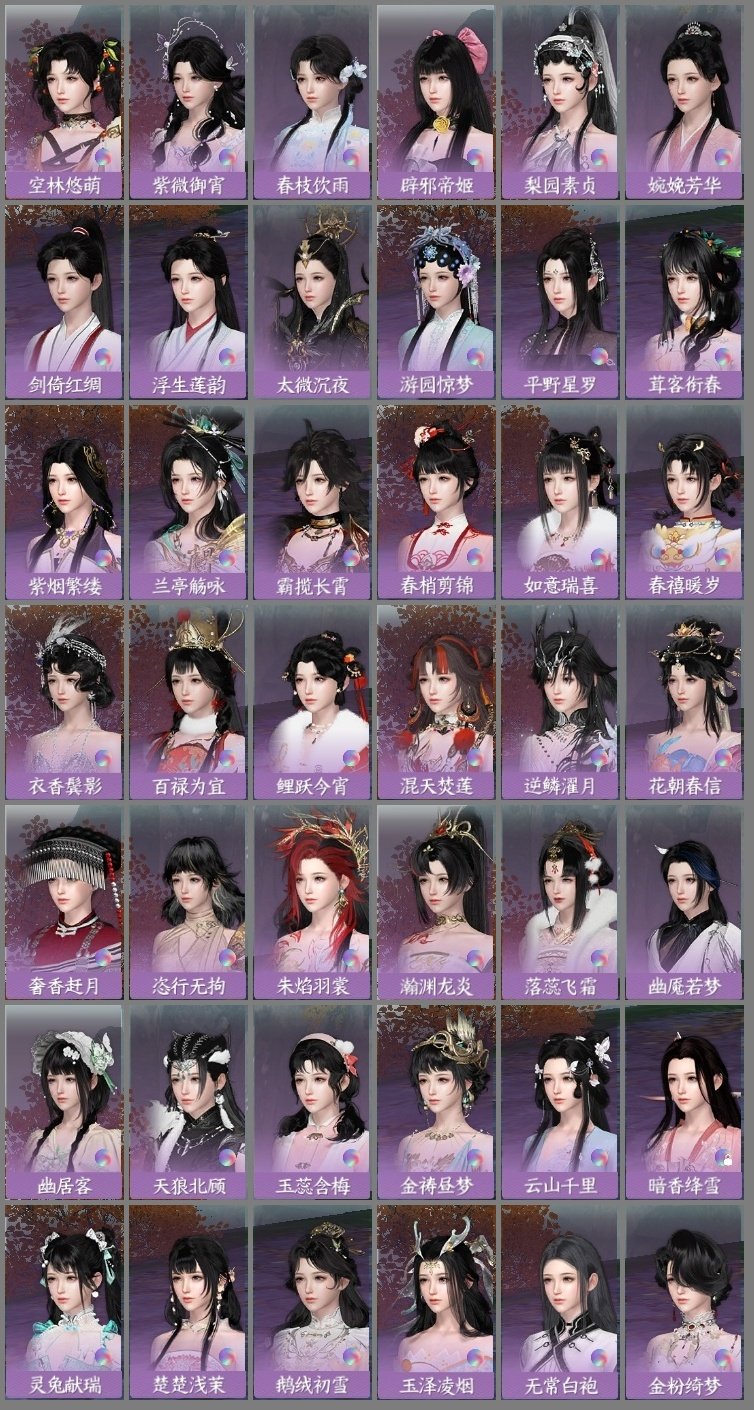
Task: Select the 朱焰羽裳 red-haired portrait
Action: tap(314, 890)
